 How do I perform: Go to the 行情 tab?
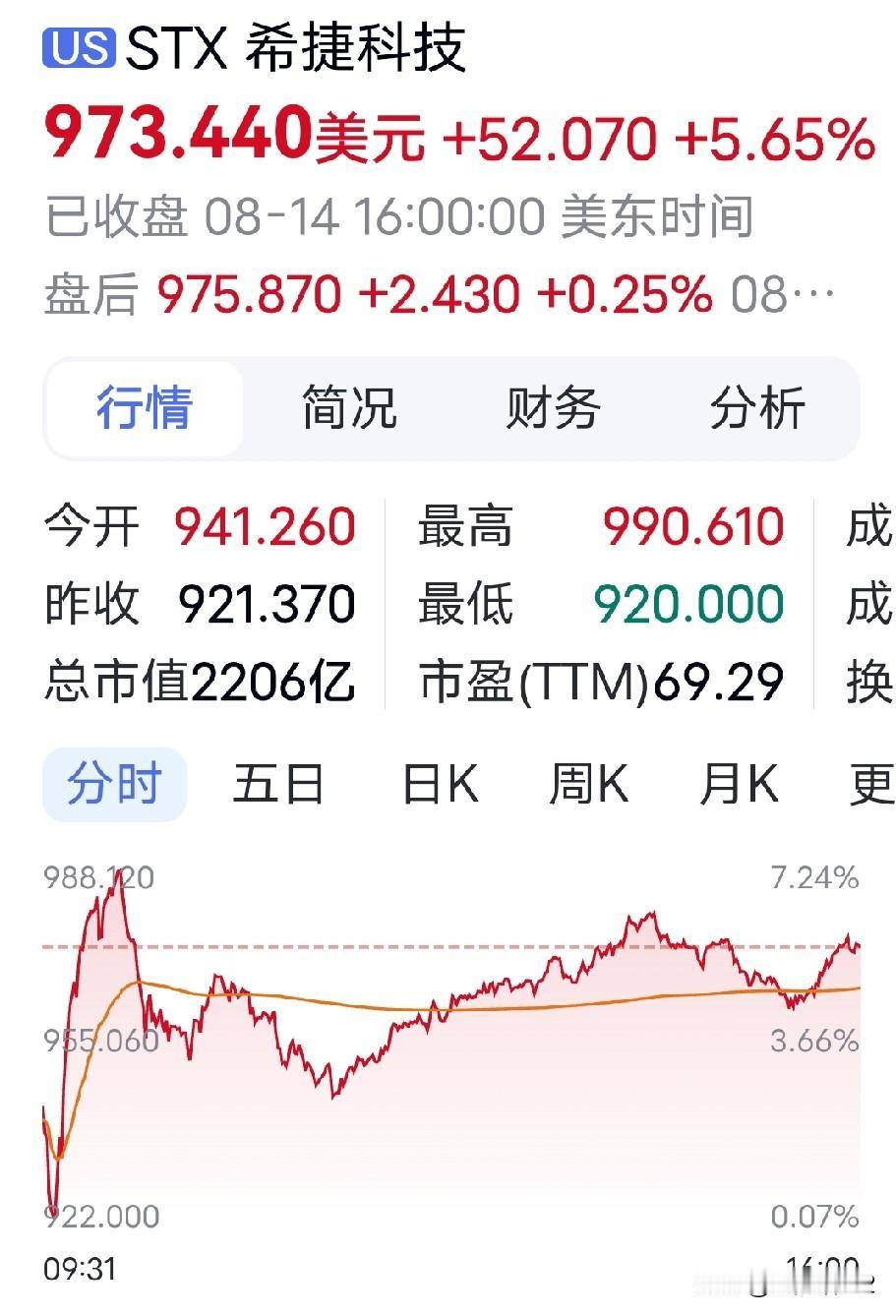tap(145, 408)
